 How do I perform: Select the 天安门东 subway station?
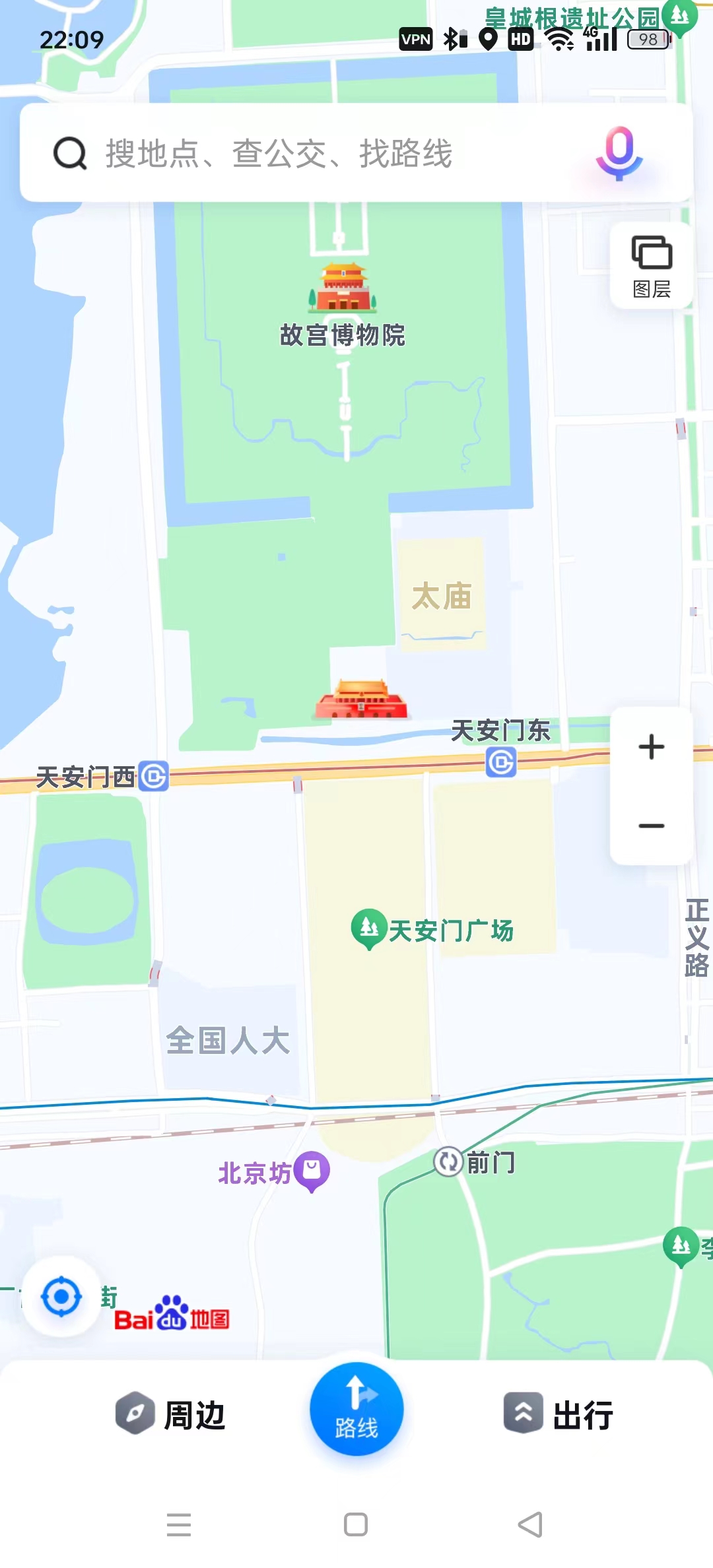click(501, 762)
